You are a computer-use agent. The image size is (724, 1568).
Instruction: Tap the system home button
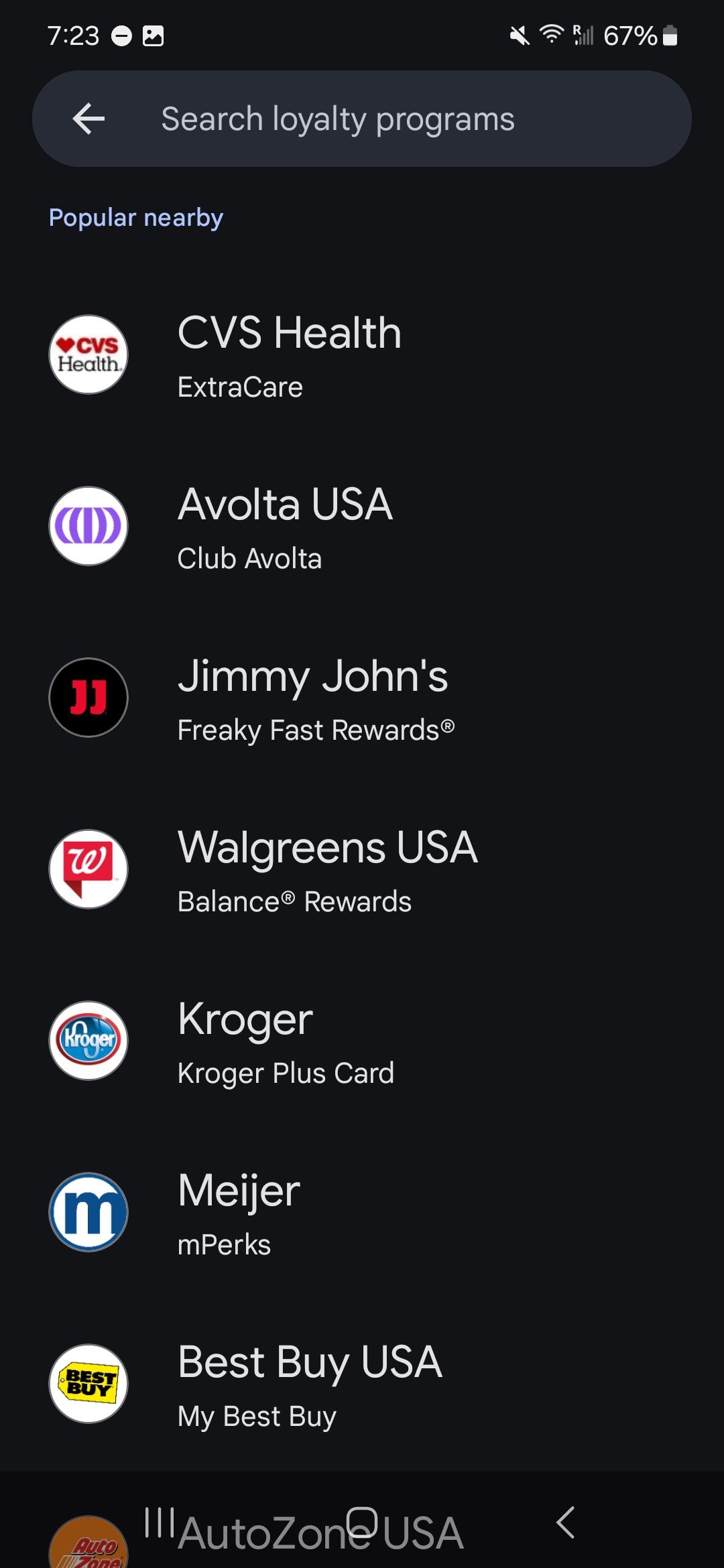(362, 1522)
